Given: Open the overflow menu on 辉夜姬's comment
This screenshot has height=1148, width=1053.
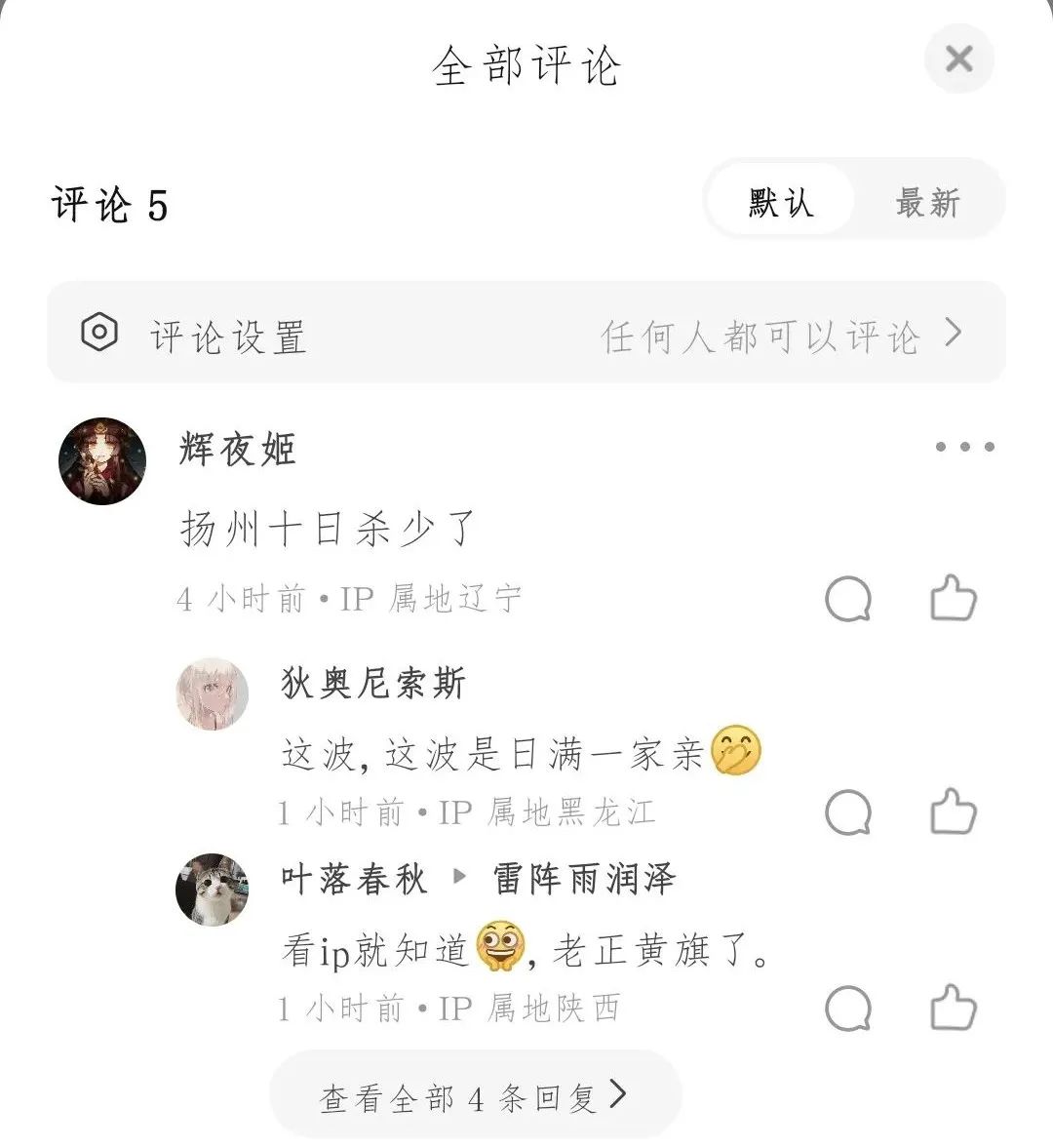Looking at the screenshot, I should pos(964,447).
